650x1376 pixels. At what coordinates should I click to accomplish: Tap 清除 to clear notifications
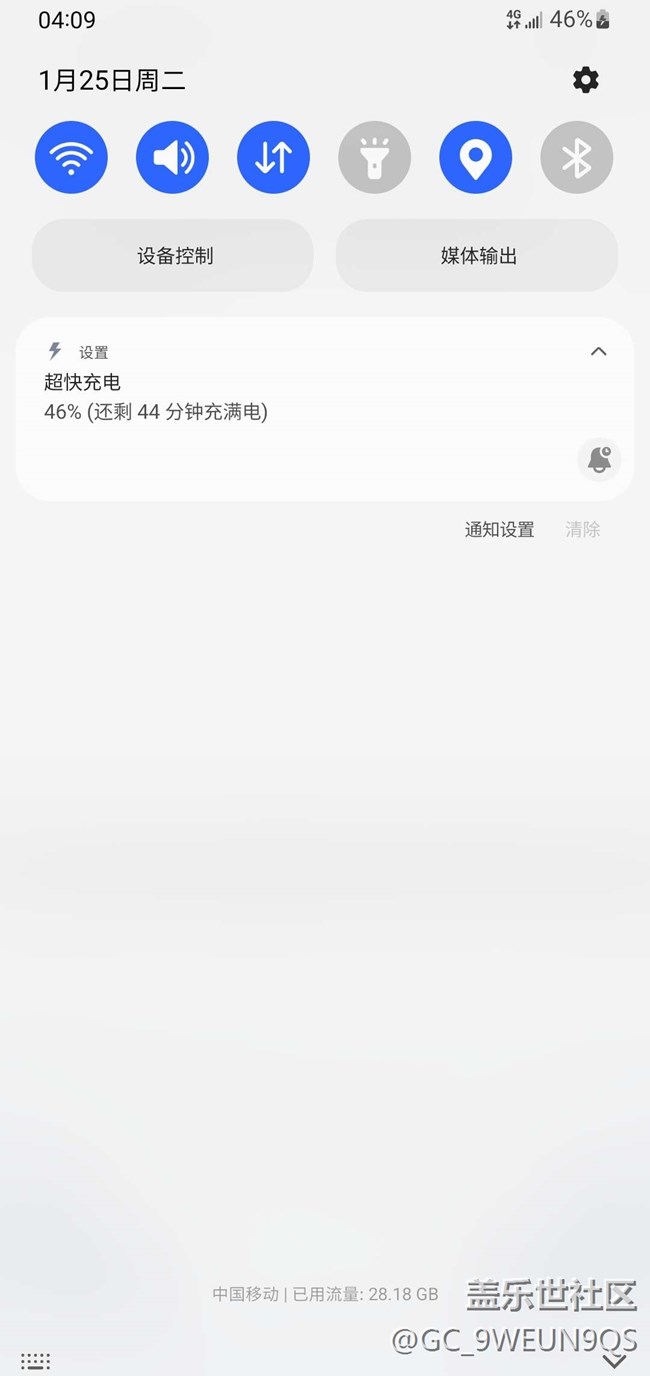(583, 530)
